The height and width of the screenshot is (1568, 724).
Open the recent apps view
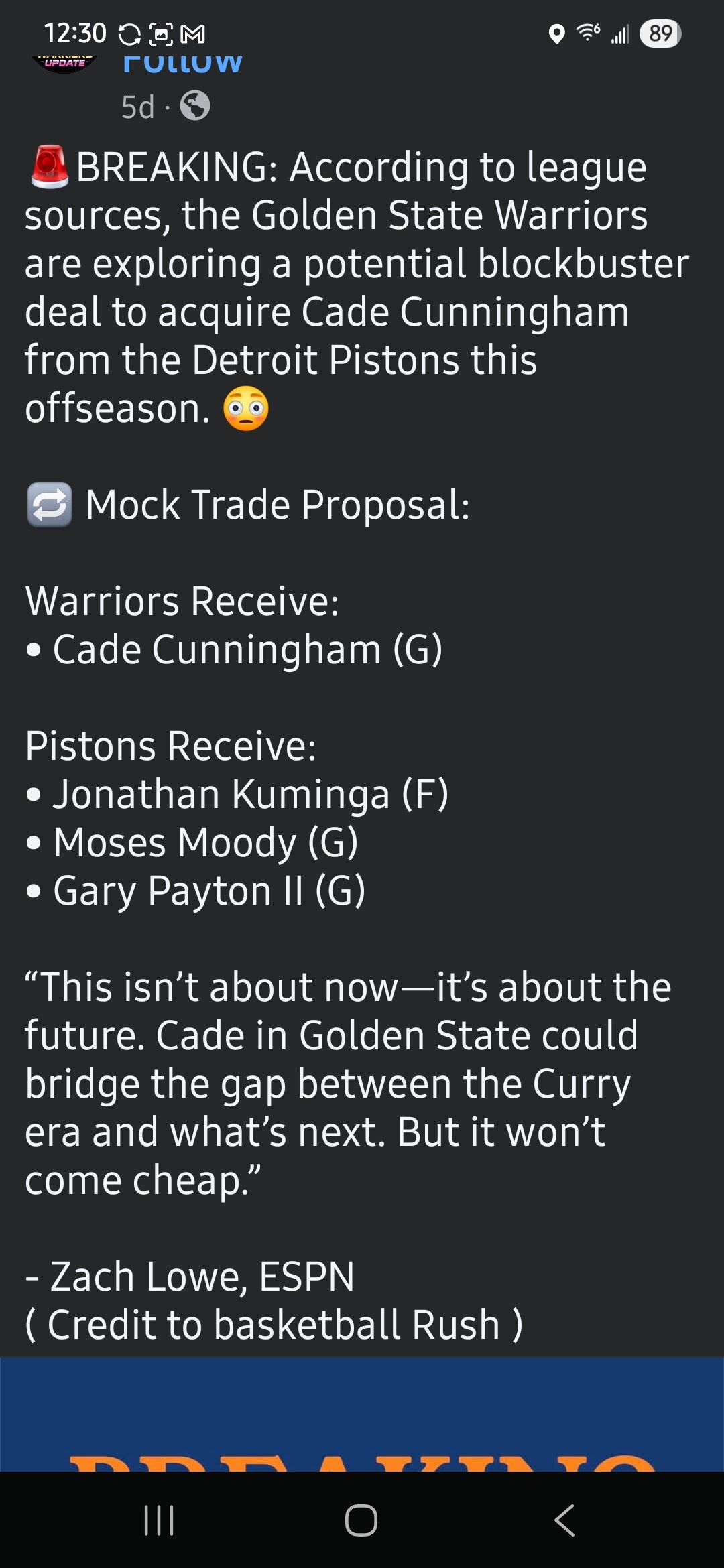(159, 1520)
